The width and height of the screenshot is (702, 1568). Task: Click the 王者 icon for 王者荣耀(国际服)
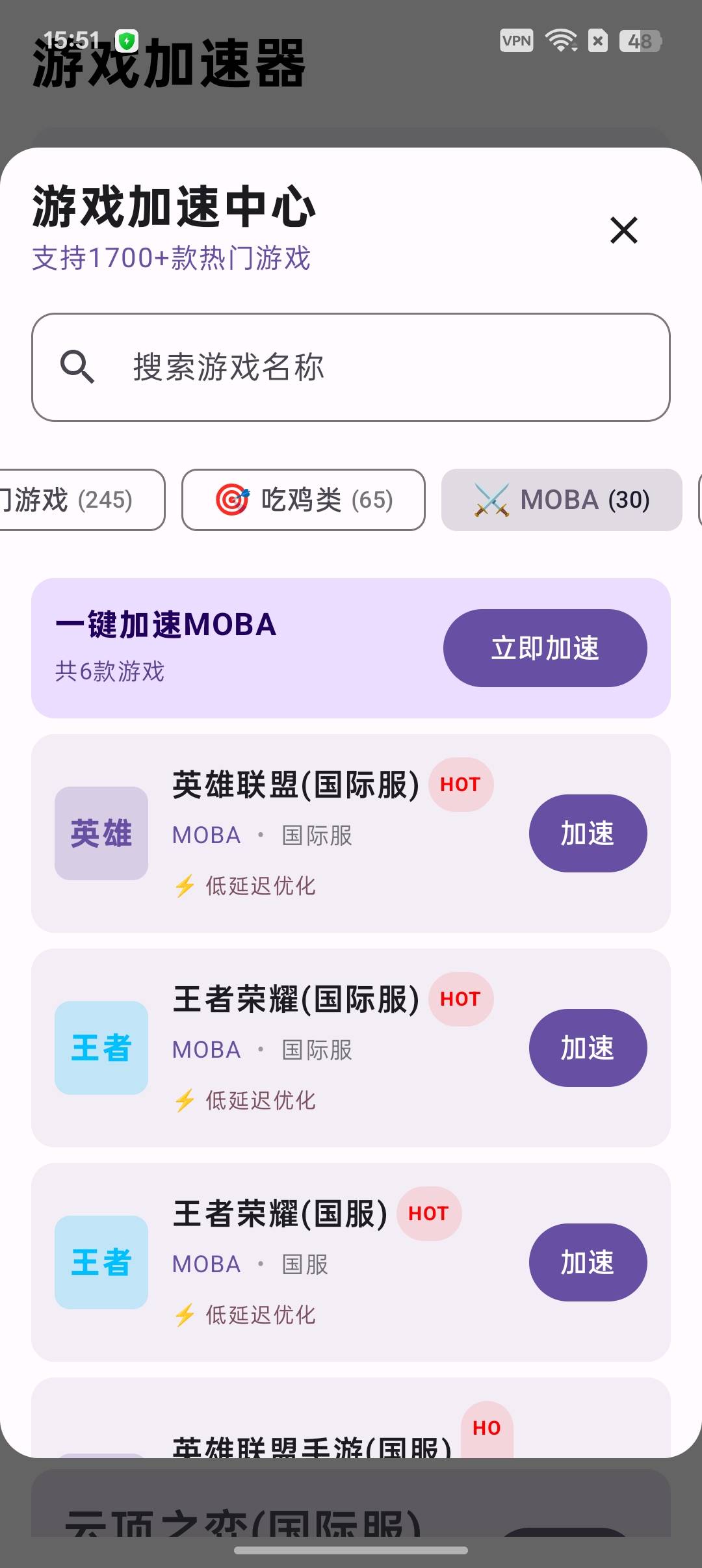click(101, 1049)
